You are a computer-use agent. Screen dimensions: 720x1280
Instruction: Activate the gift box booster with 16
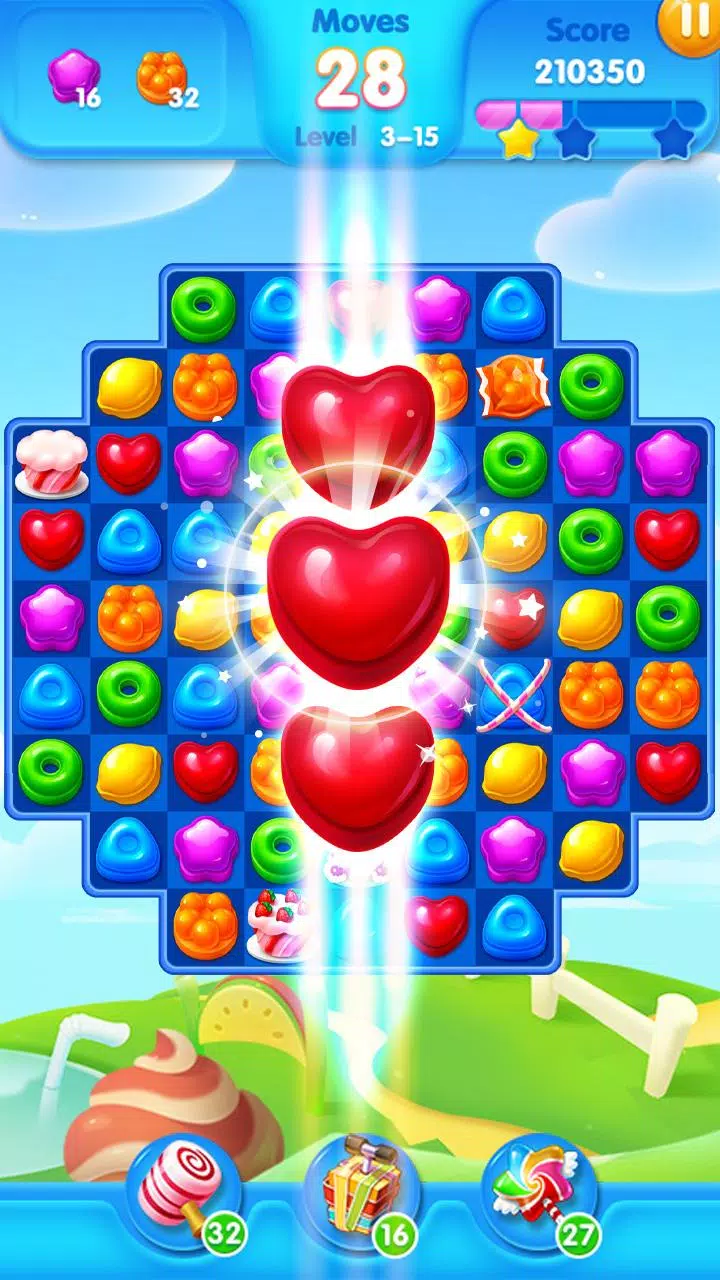[360, 1192]
